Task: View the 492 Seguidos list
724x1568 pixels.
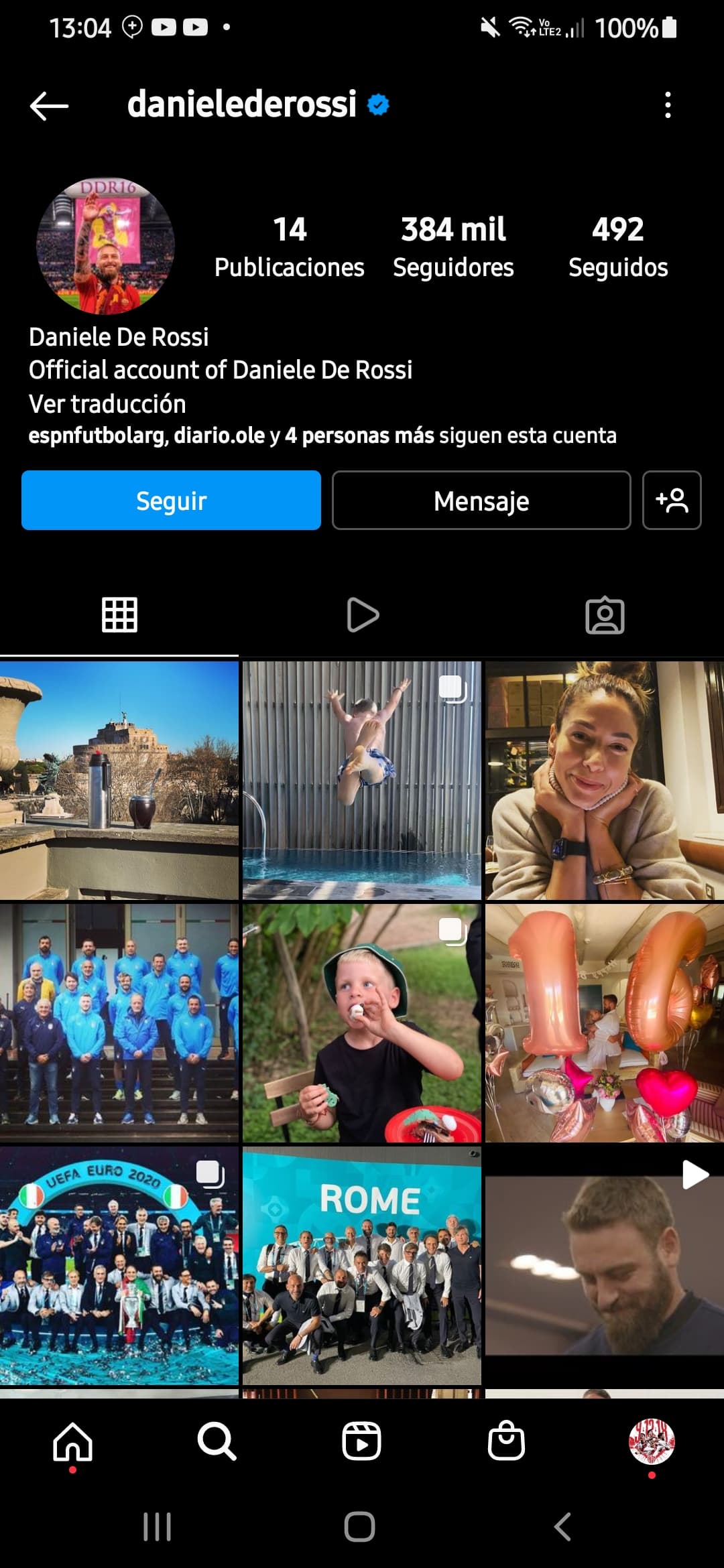Action: pyautogui.click(x=618, y=247)
